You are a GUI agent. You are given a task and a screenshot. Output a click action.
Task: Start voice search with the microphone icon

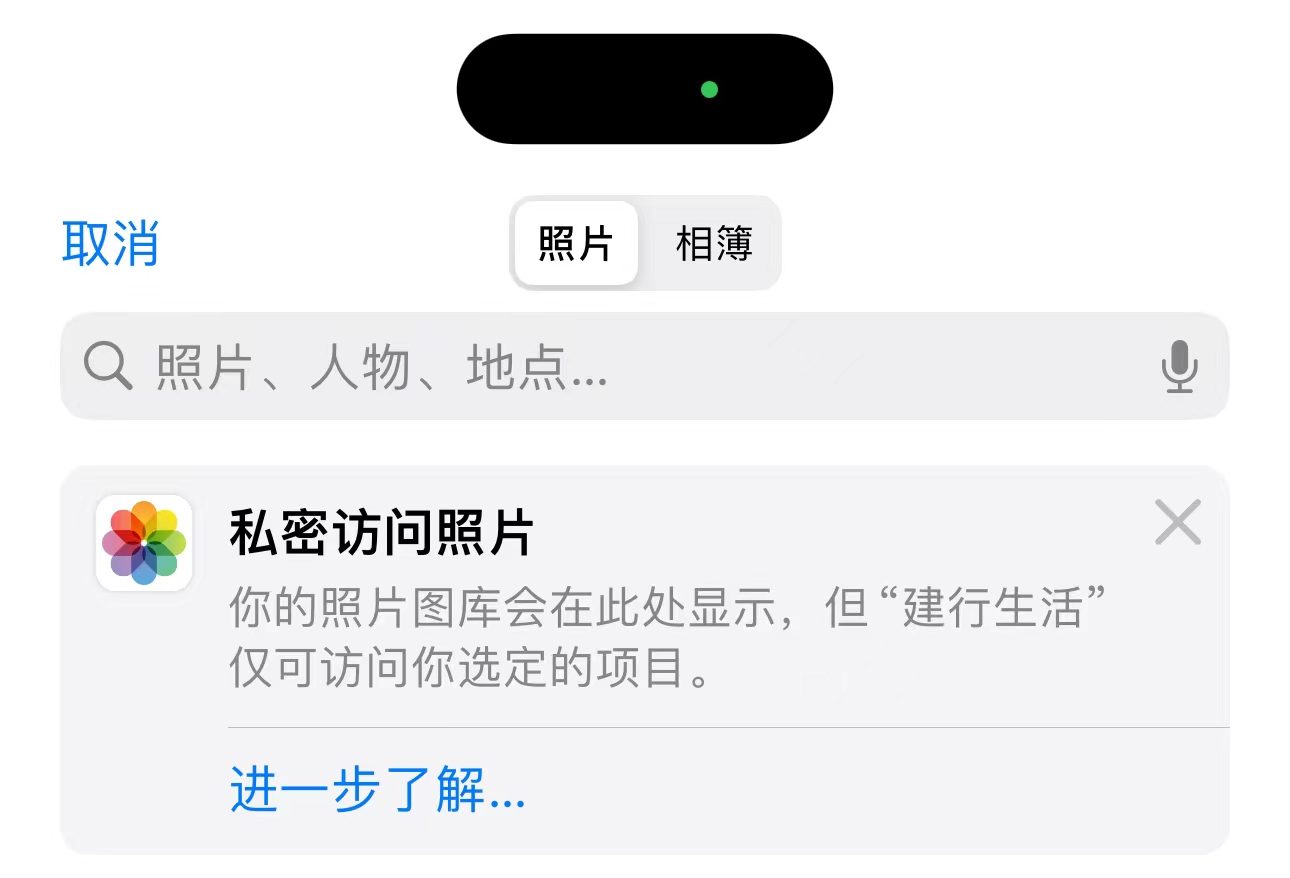point(1179,367)
